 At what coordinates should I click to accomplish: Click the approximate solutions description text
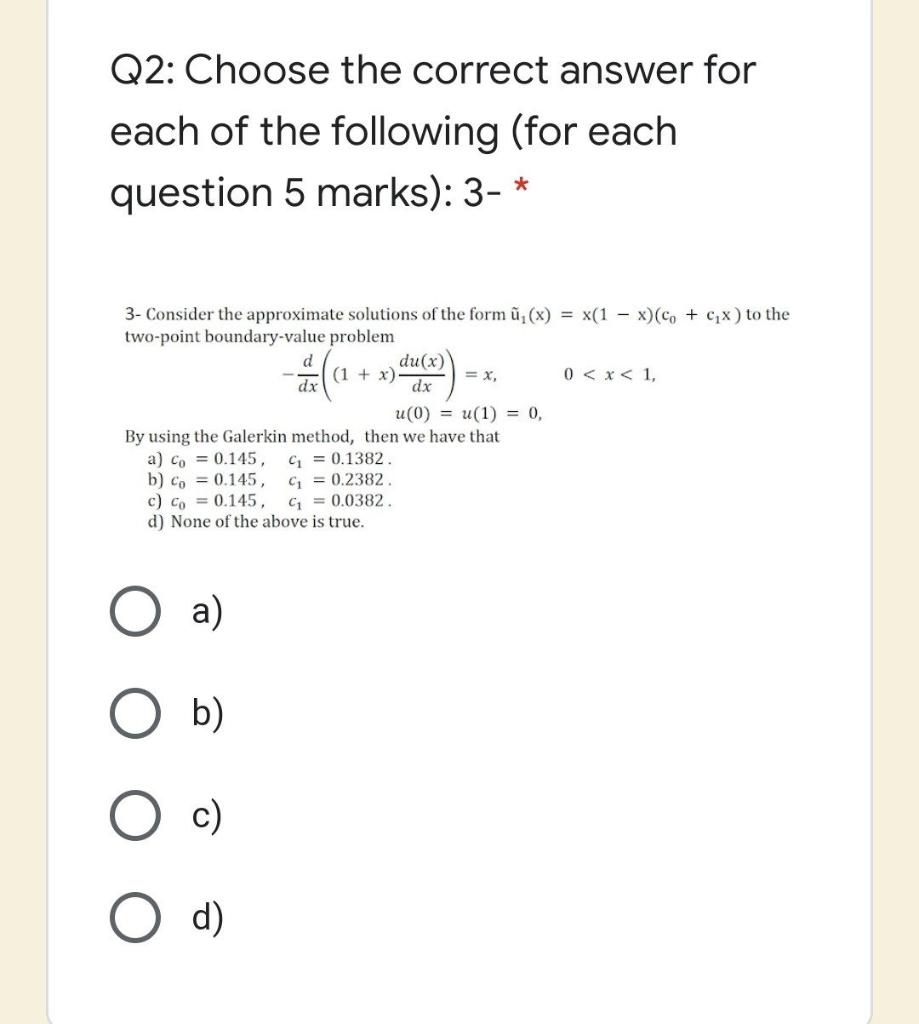click(x=455, y=313)
